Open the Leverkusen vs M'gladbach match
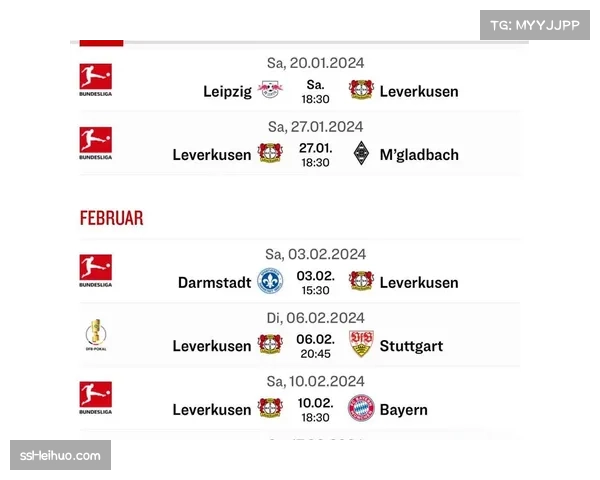The height and width of the screenshot is (480, 600). click(315, 154)
